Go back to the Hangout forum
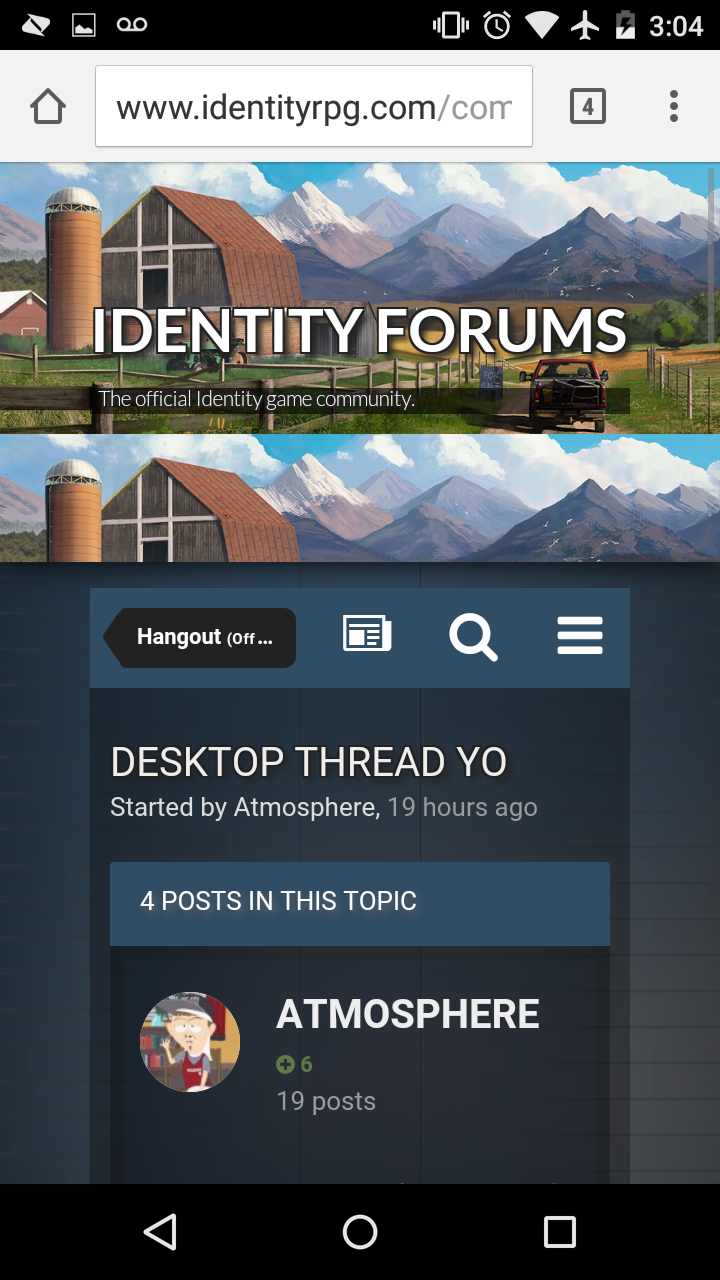Screen dimensions: 720x1280 [x=200, y=637]
